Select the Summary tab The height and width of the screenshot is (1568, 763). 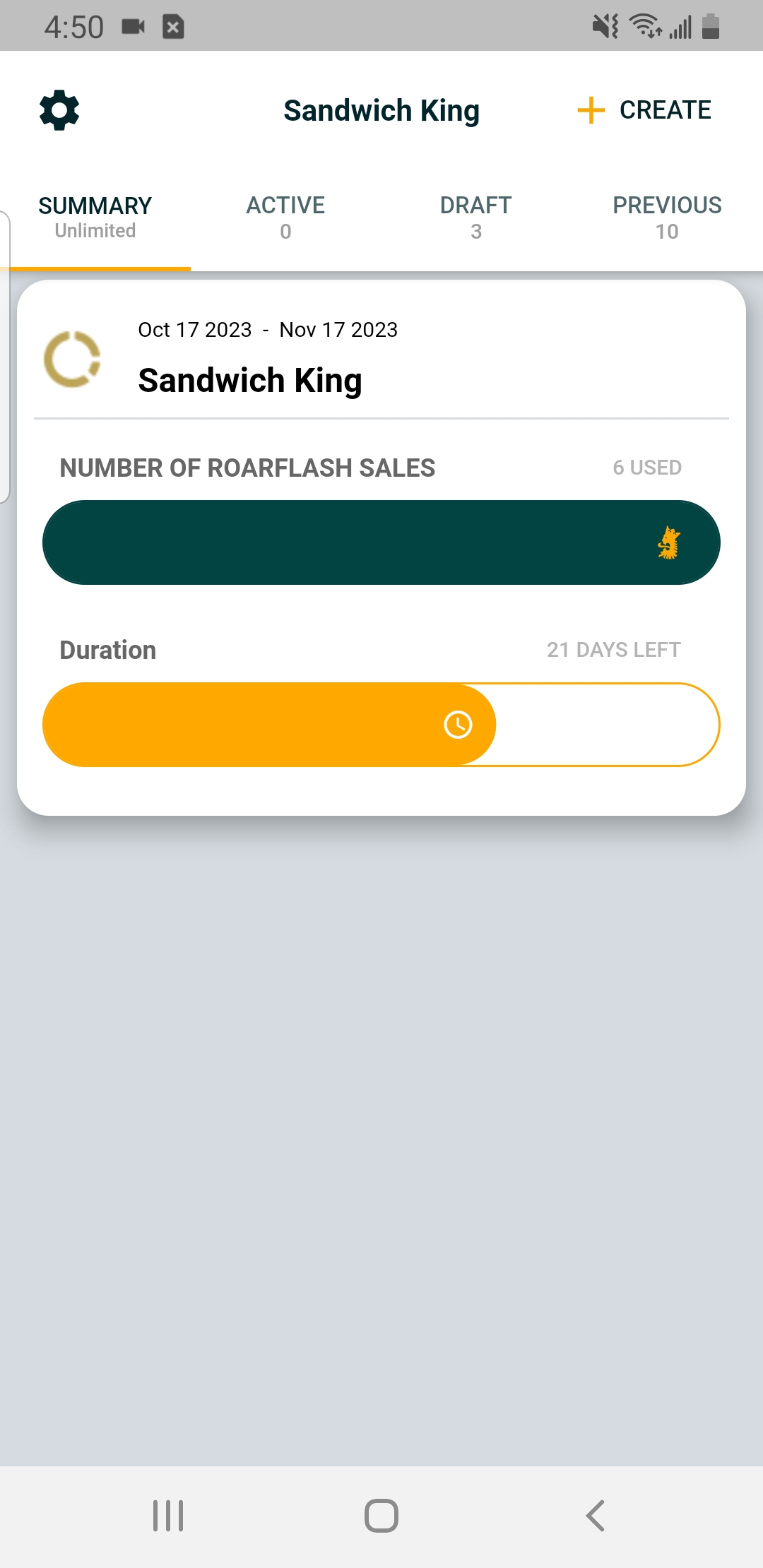pos(95,218)
